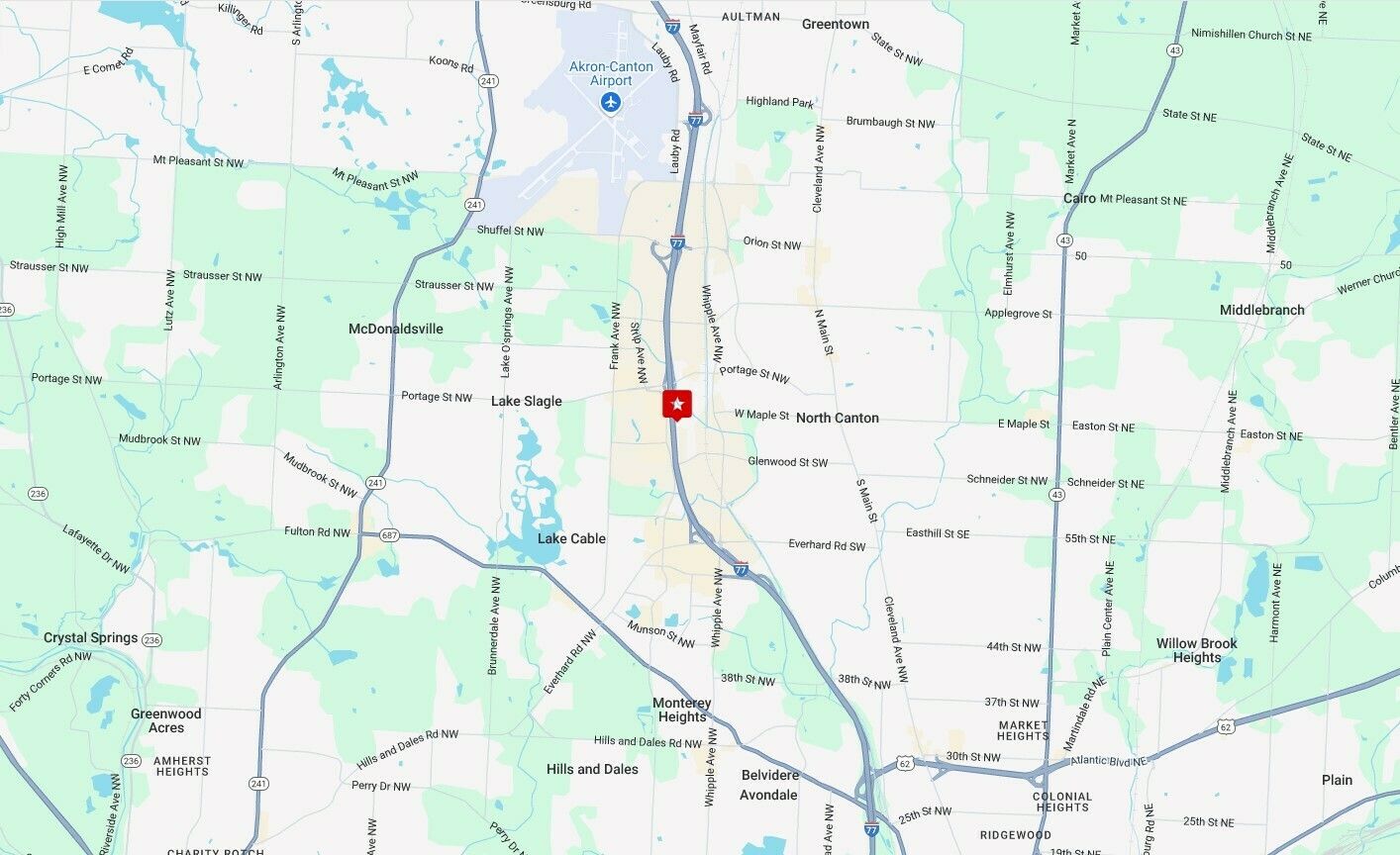1400x855 pixels.
Task: Open the Akron-Canton Airport map pin
Action: point(611,101)
